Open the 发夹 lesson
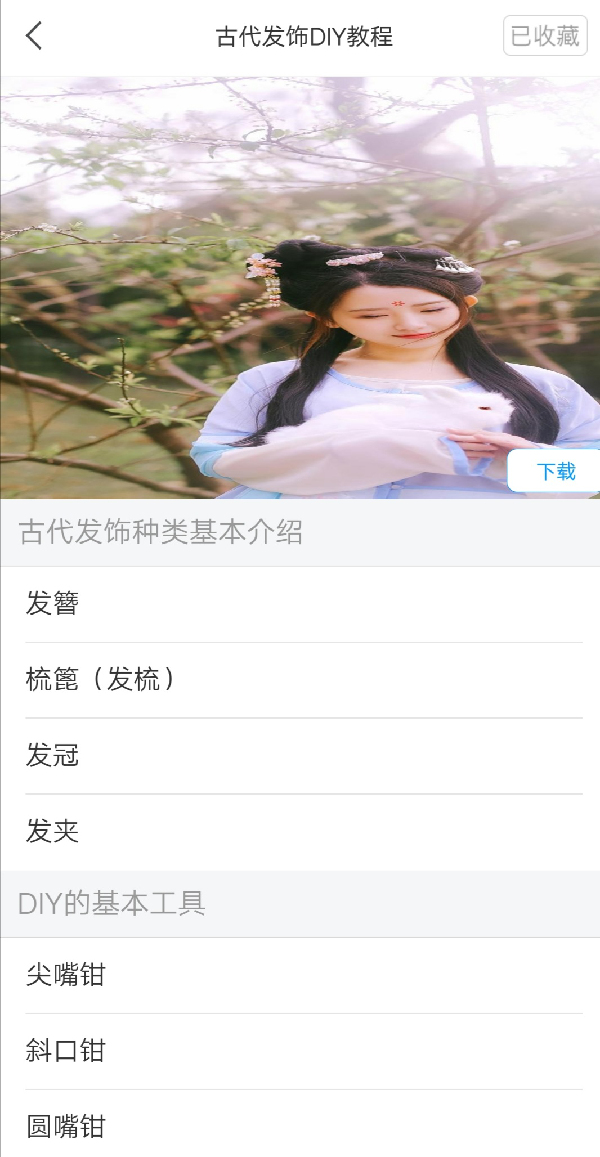Image resolution: width=600 pixels, height=1157 pixels. (x=300, y=832)
